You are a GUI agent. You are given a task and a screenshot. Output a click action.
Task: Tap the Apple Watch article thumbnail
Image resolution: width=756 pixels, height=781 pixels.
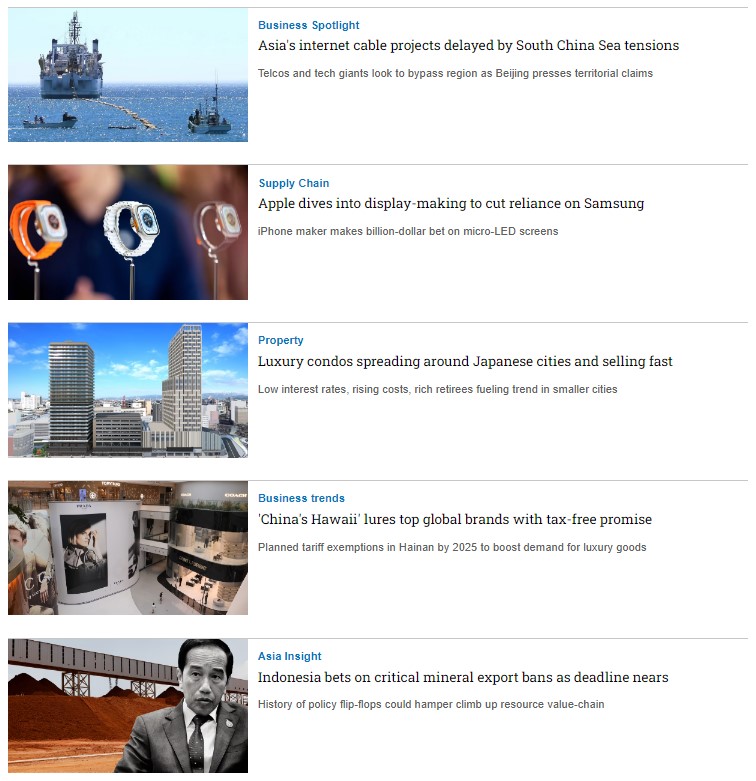point(128,232)
